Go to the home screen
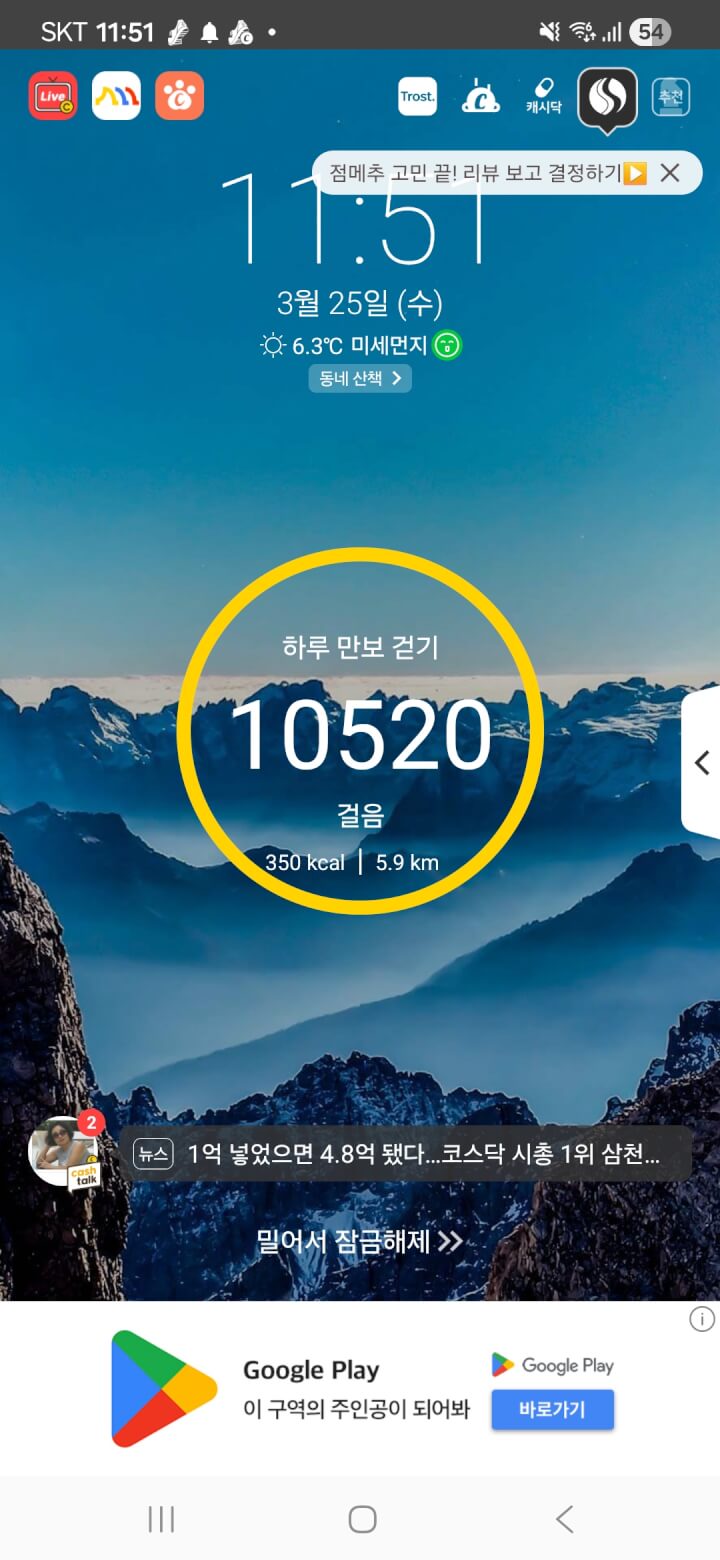This screenshot has height=1560, width=720. (362, 1520)
